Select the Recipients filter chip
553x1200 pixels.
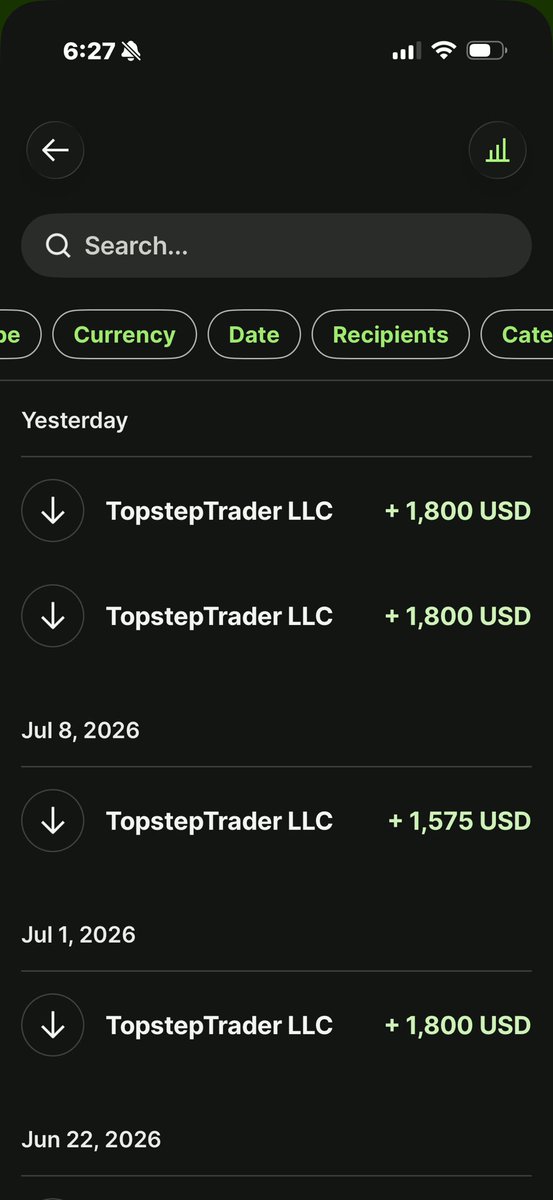pos(391,335)
